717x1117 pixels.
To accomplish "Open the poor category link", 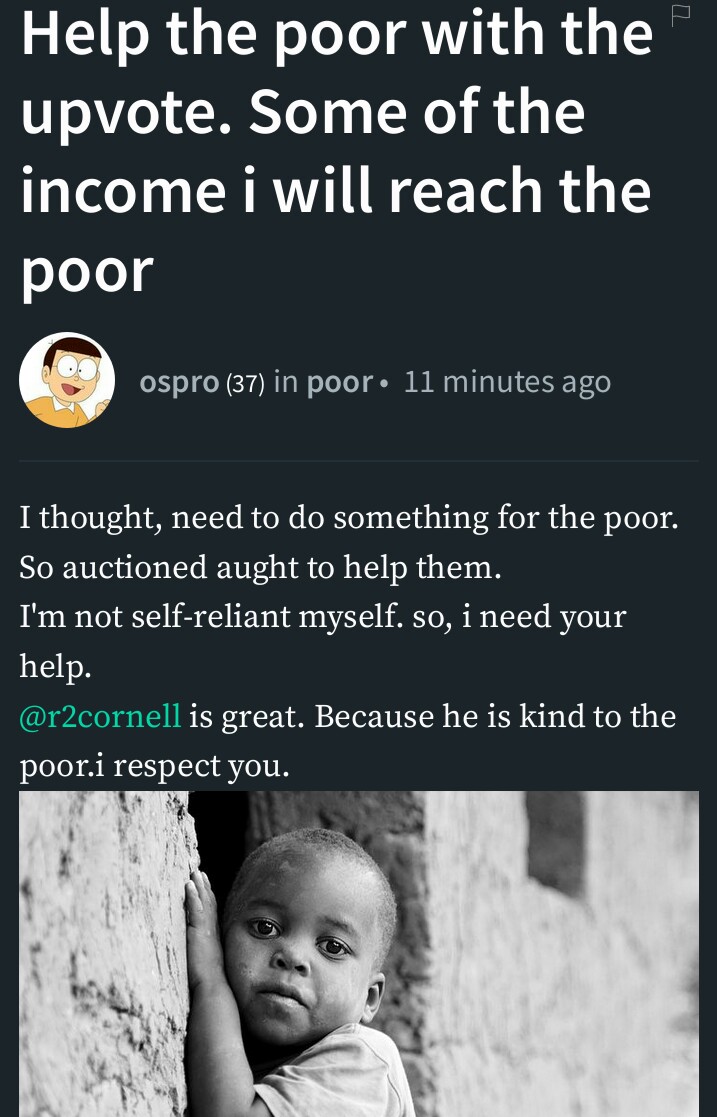I will [340, 383].
